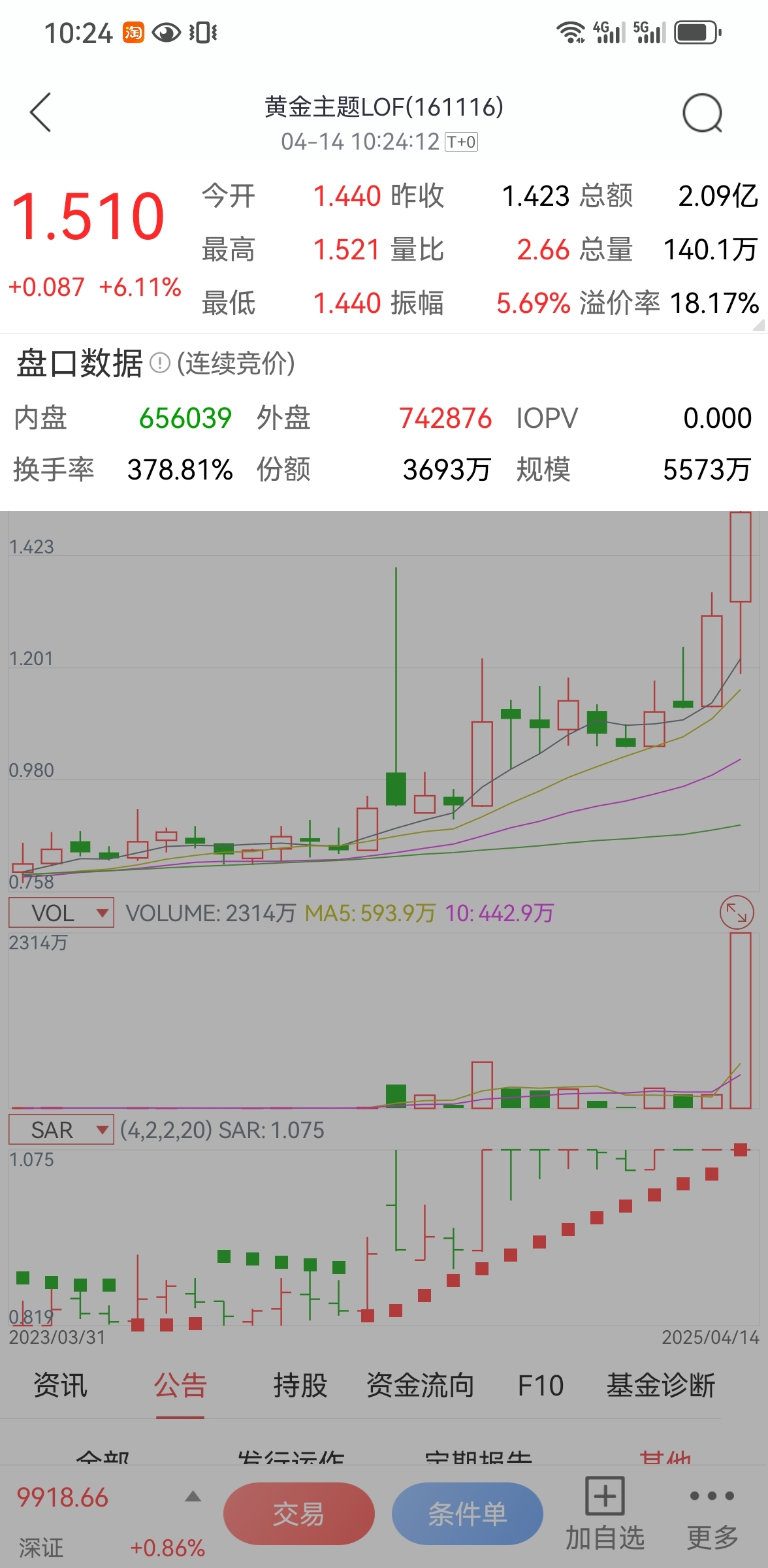The image size is (768, 1568).
Task: Go back using the top-left arrow
Action: pos(40,112)
